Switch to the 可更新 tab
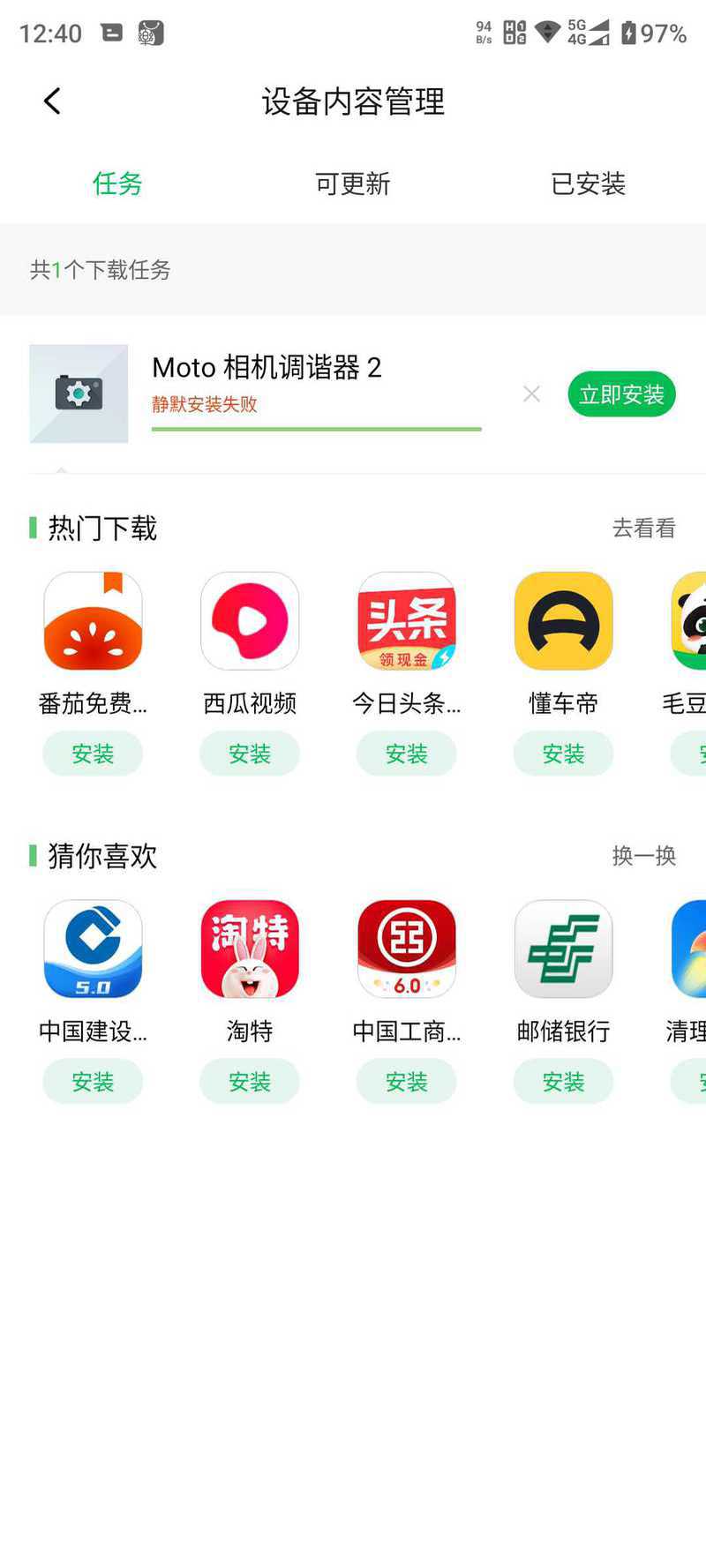This screenshot has width=706, height=1568. tap(352, 184)
